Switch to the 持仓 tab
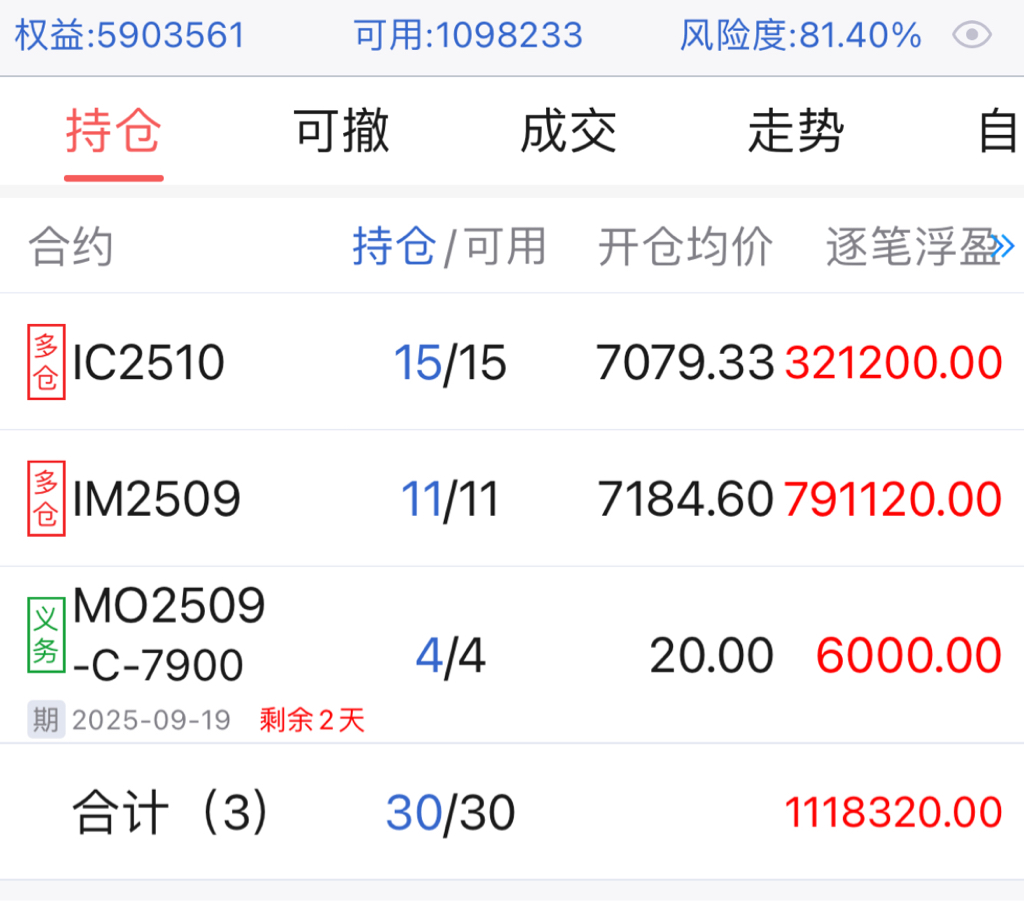 point(113,133)
